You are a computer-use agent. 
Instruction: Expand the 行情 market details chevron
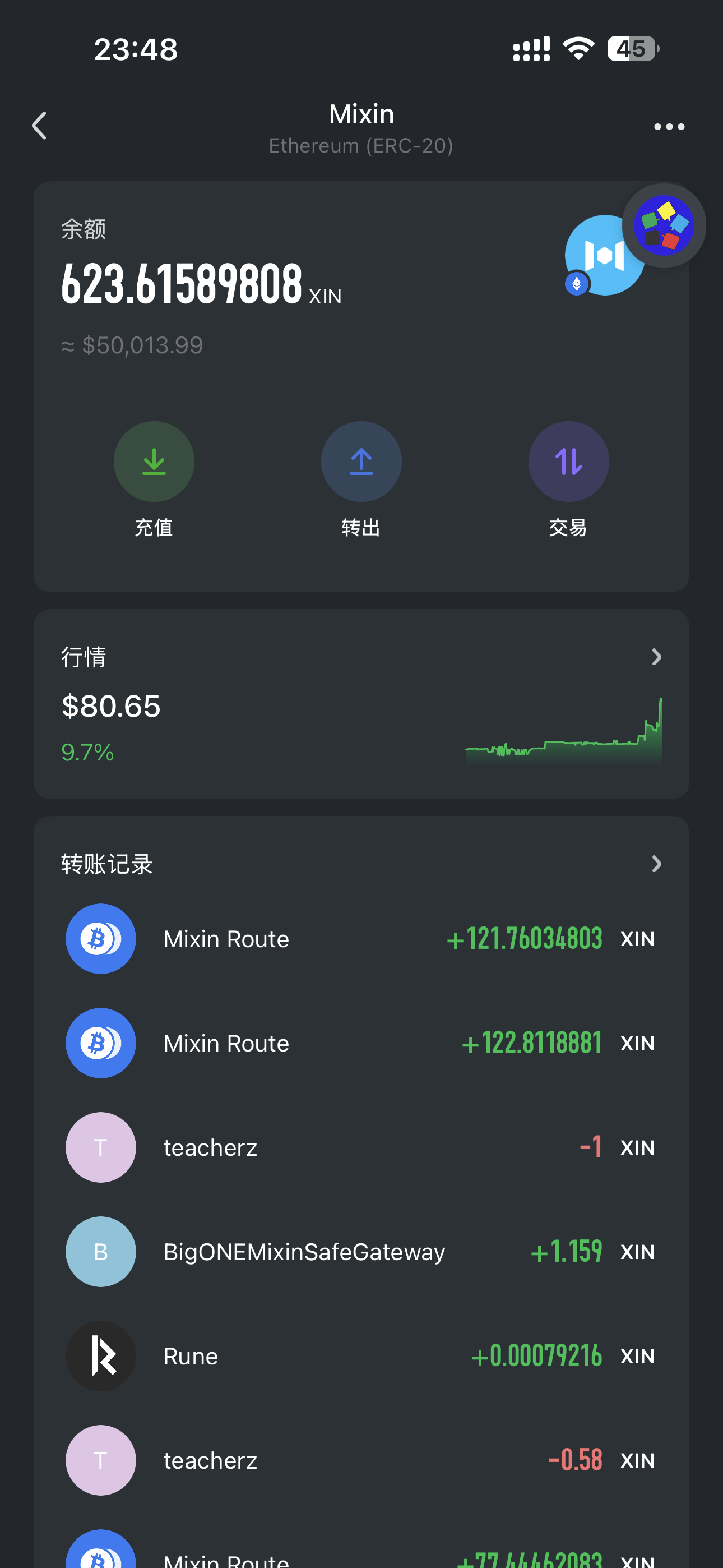click(x=656, y=657)
